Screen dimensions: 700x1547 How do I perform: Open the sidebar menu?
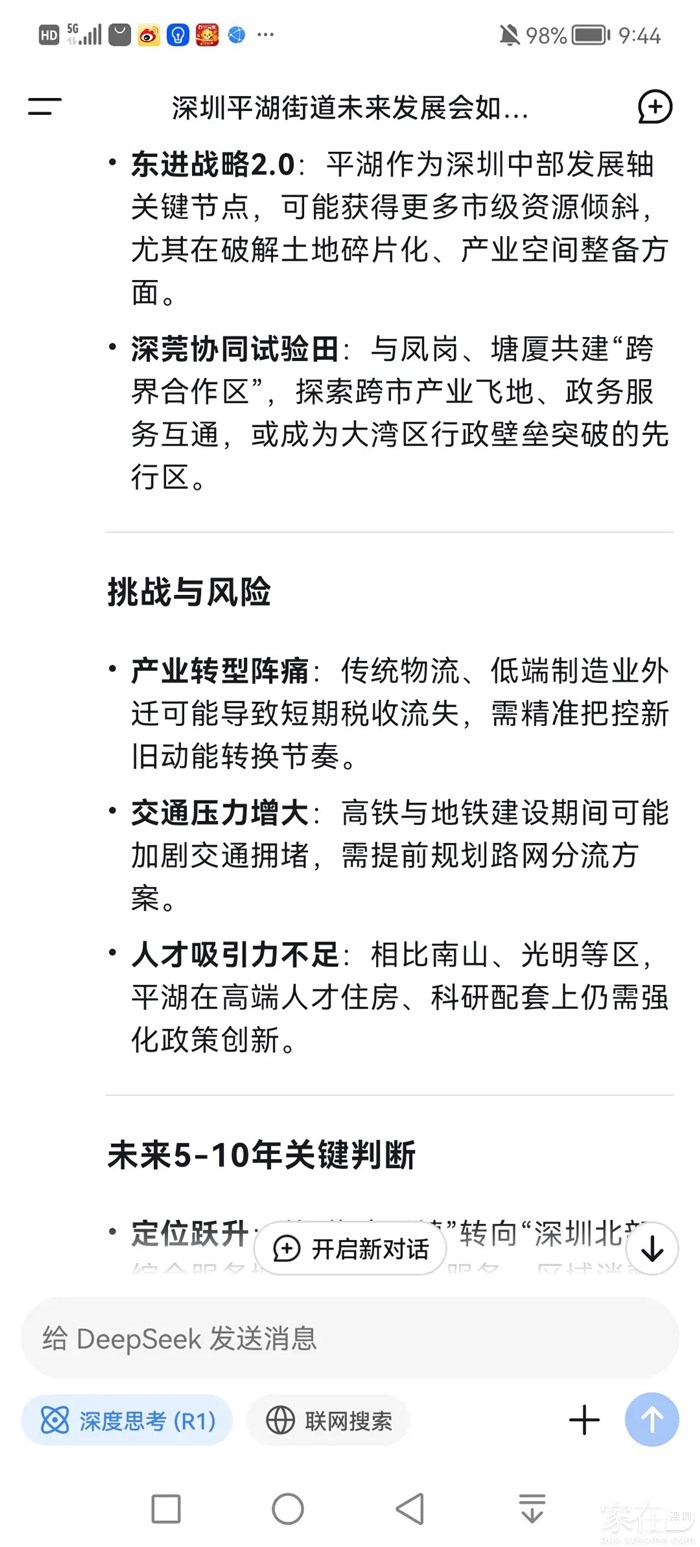pos(45,107)
